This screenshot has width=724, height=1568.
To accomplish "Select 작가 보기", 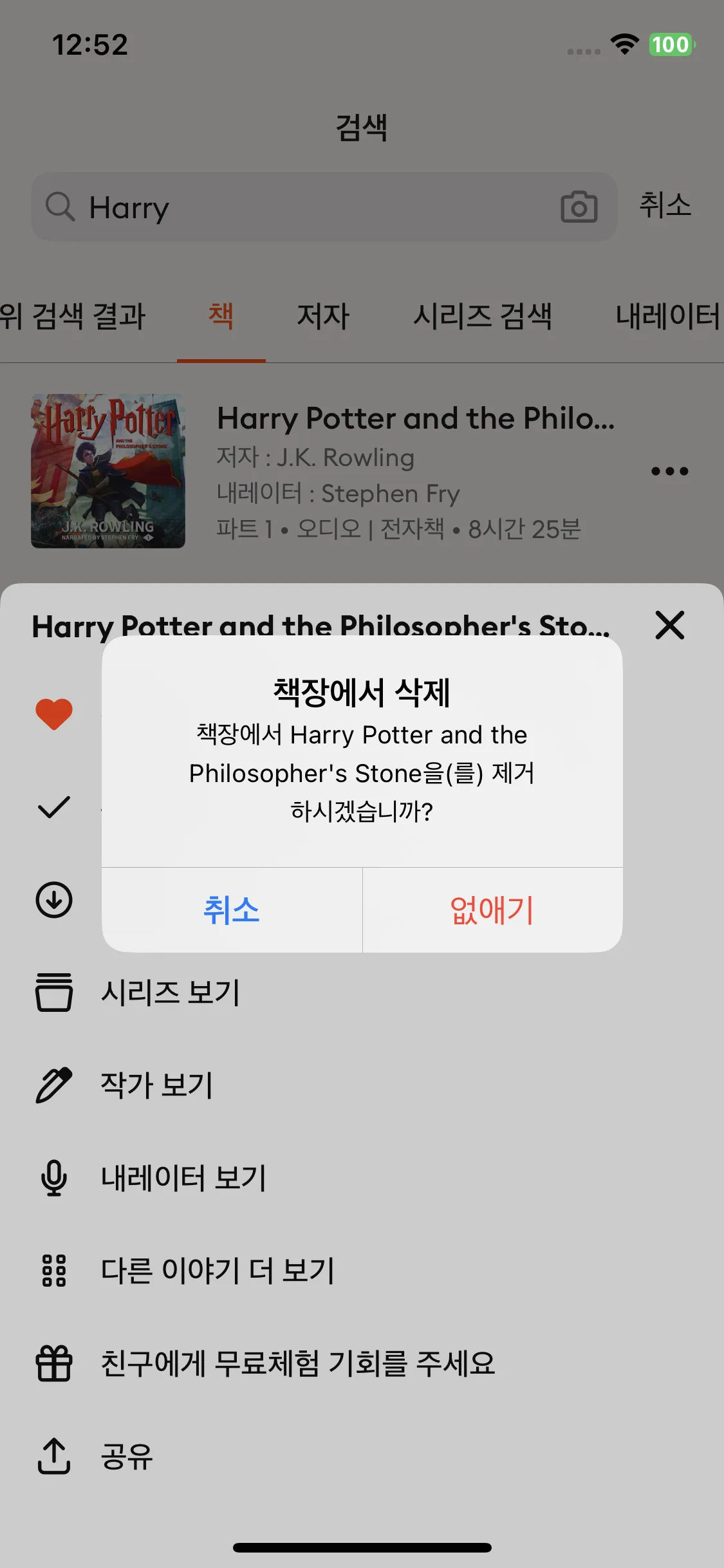I will (x=156, y=1085).
